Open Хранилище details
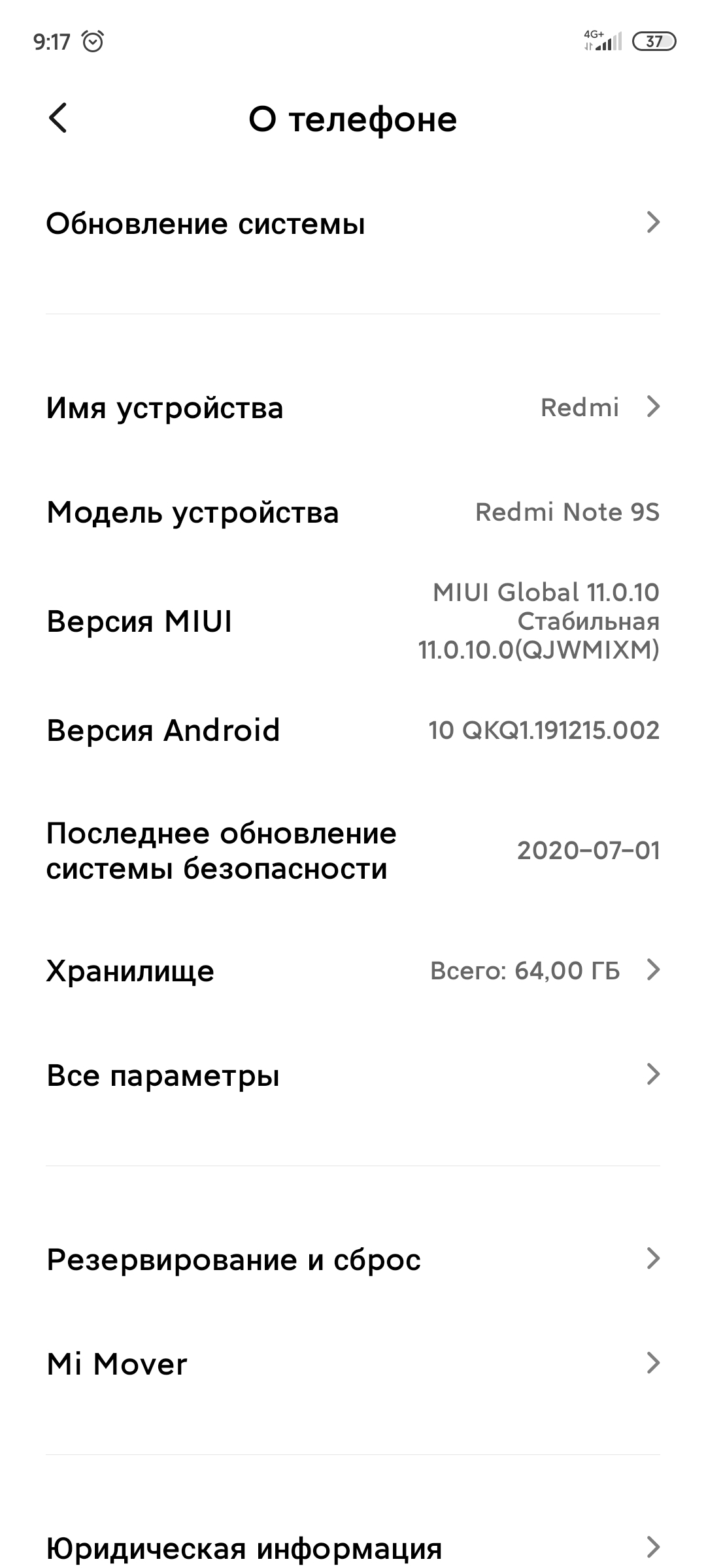706x1568 pixels. pyautogui.click(x=353, y=971)
